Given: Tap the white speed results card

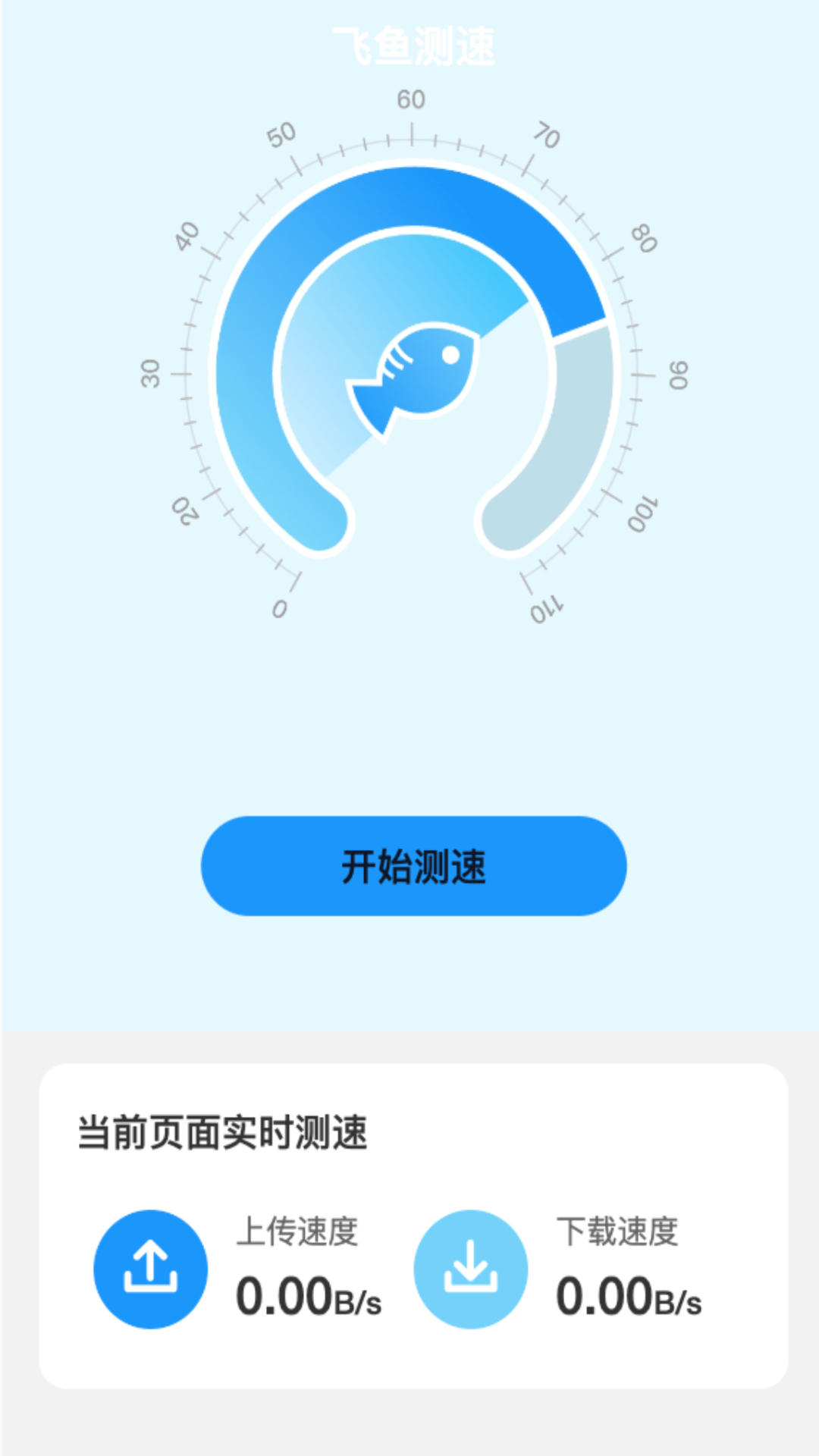Looking at the screenshot, I should coord(409,1228).
